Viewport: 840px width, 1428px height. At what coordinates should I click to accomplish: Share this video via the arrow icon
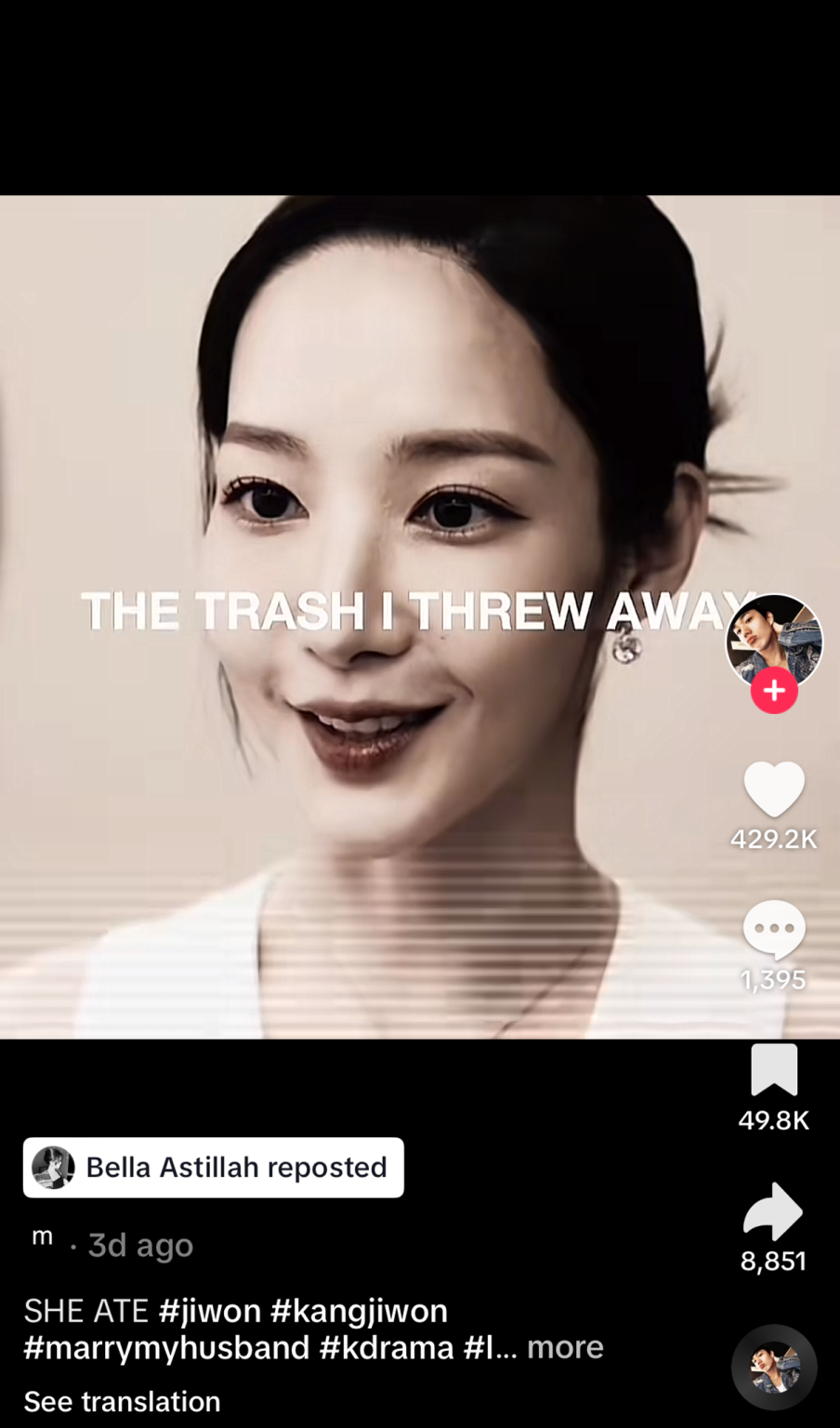click(x=773, y=1211)
